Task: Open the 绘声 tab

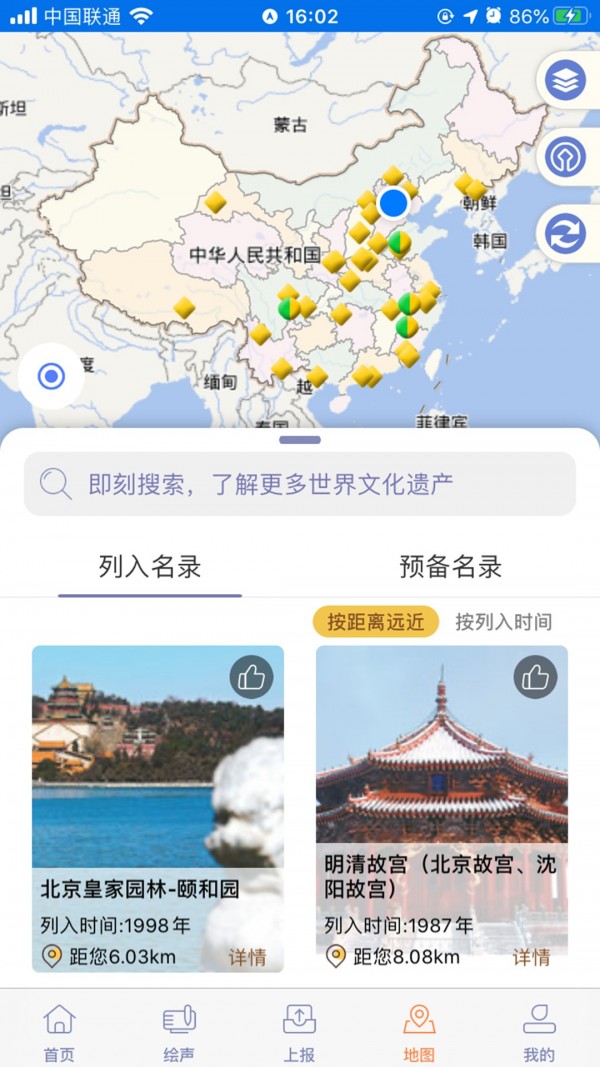Action: point(179,1032)
